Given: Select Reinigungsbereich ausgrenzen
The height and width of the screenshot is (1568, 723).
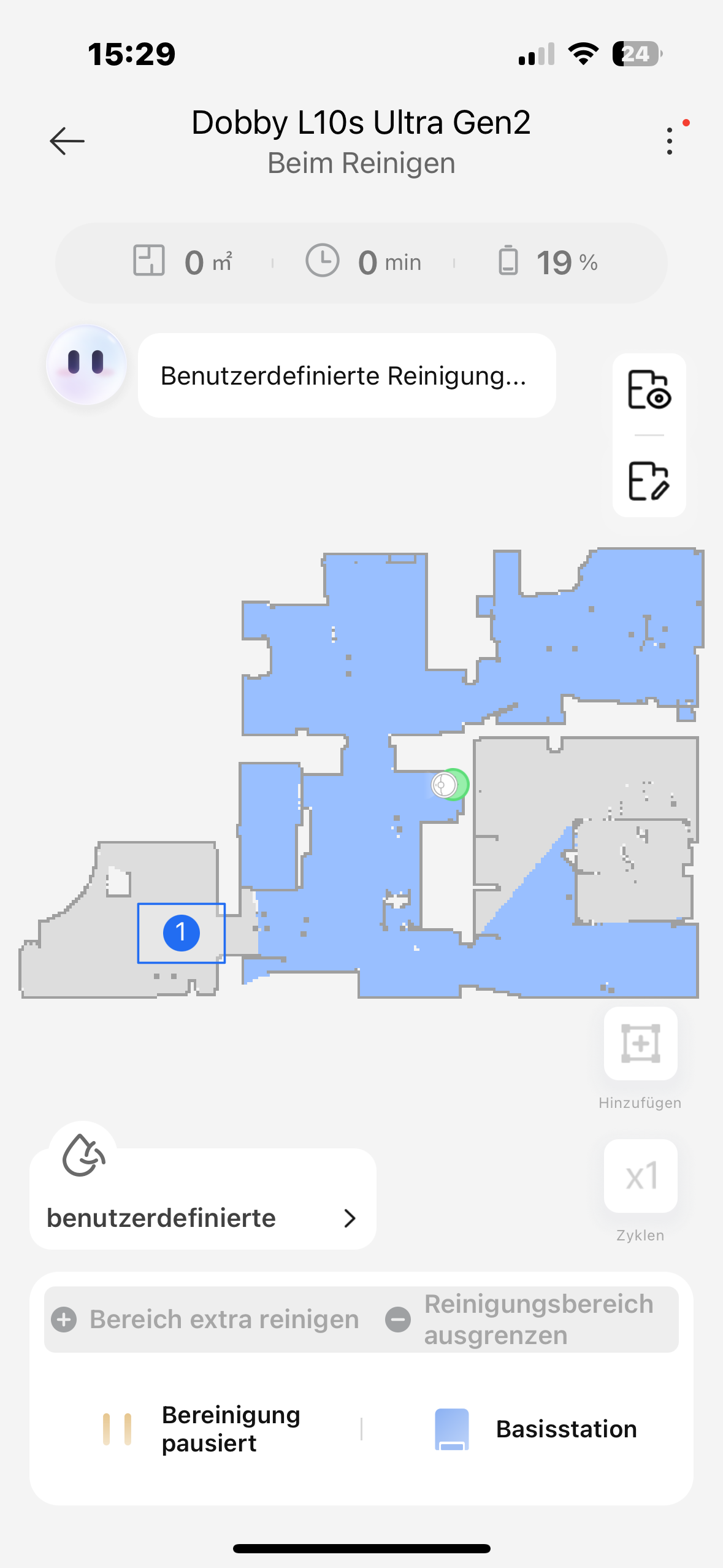Looking at the screenshot, I should [x=520, y=1320].
